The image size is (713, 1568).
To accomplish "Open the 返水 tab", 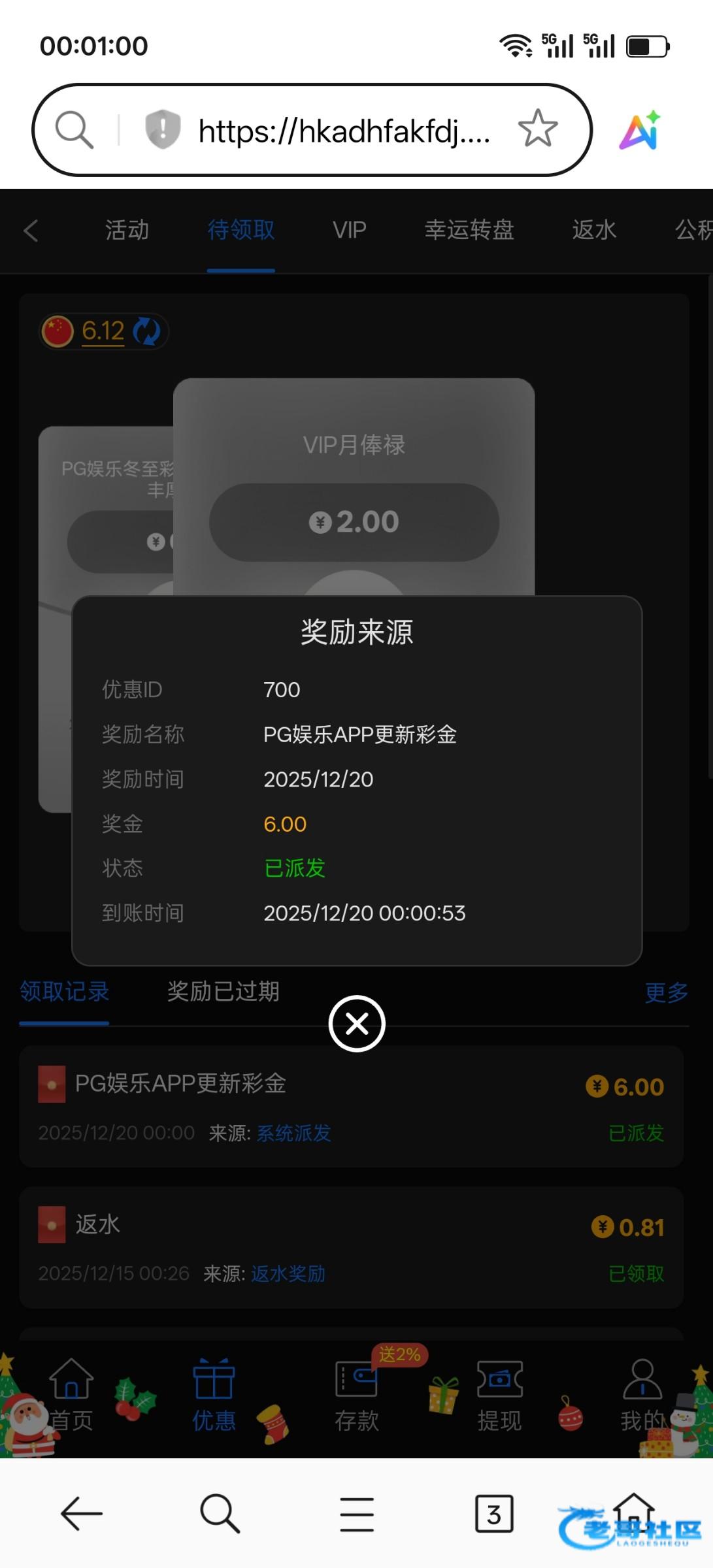I will (593, 230).
